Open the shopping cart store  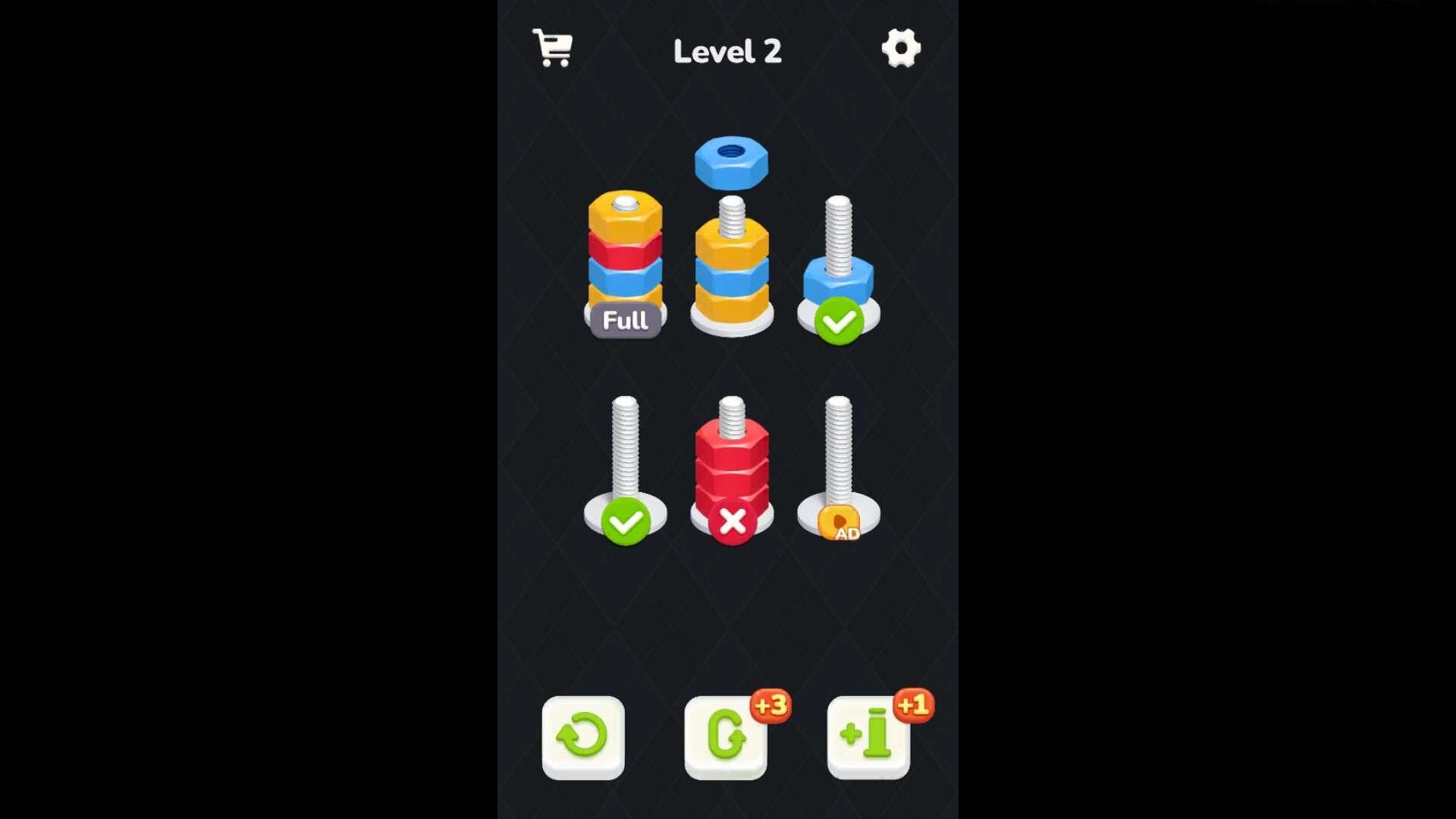(x=552, y=49)
